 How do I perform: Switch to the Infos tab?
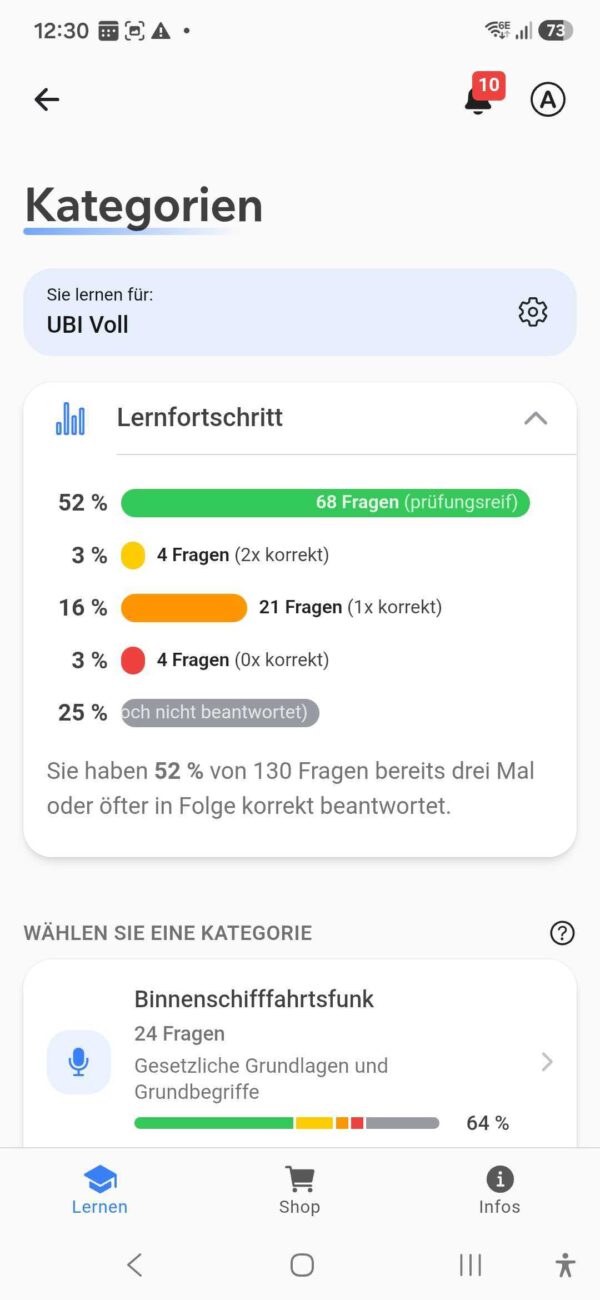coord(499,1190)
